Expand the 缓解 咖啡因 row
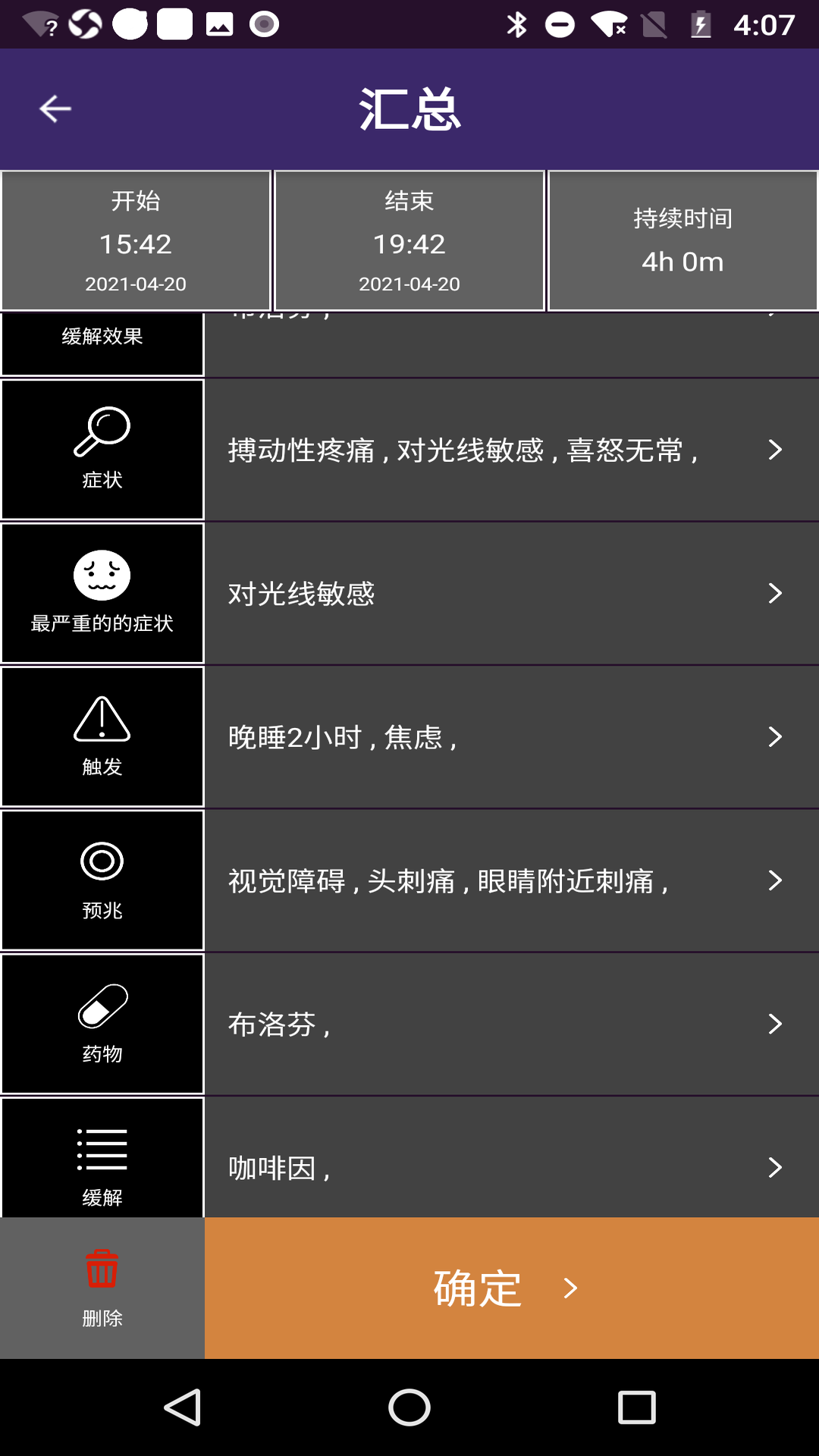The height and width of the screenshot is (1456, 819). pyautogui.click(x=775, y=1168)
